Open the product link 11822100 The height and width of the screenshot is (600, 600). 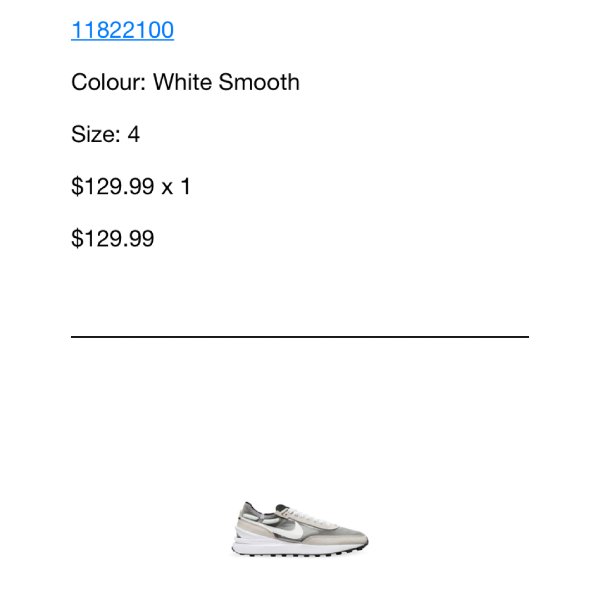click(122, 30)
